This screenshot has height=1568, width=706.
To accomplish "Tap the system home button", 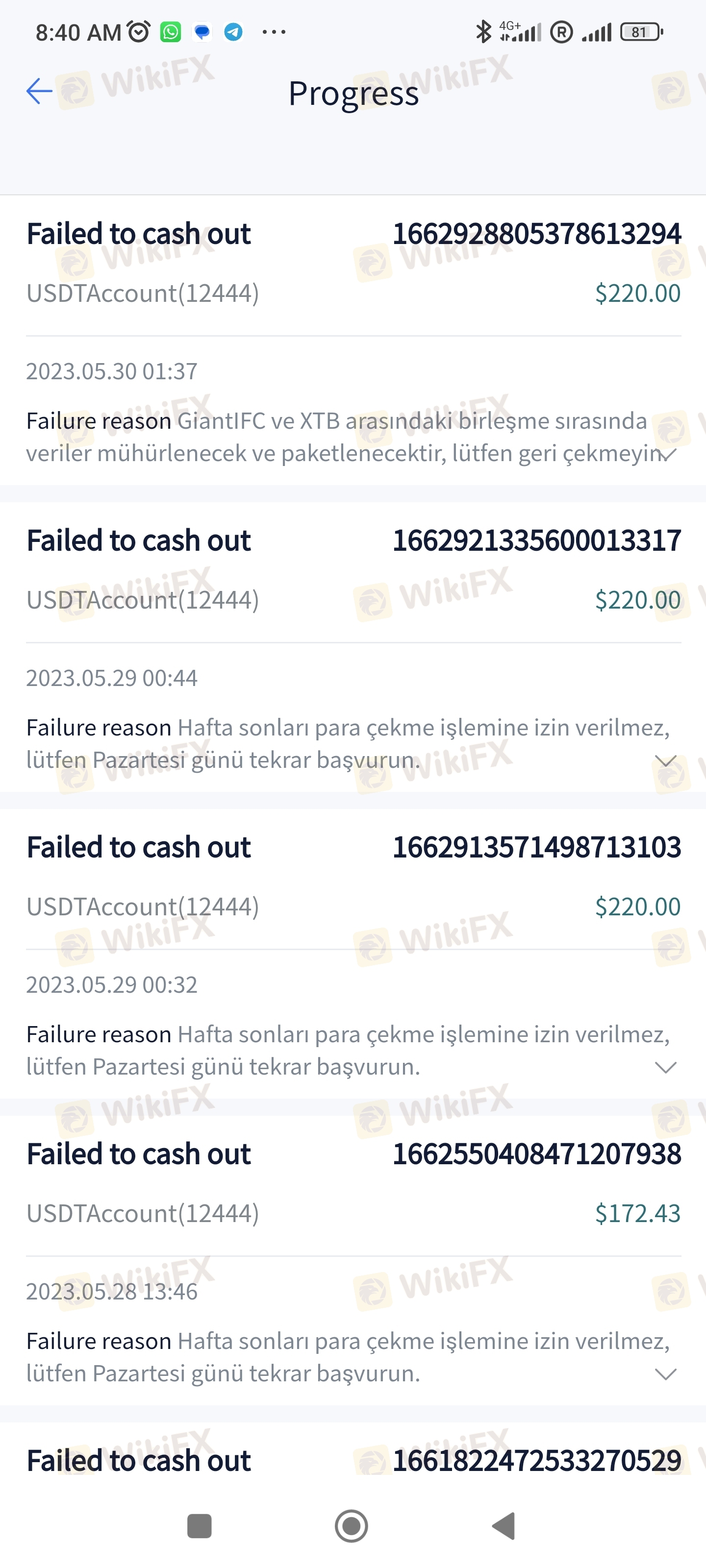I will pos(352,1526).
